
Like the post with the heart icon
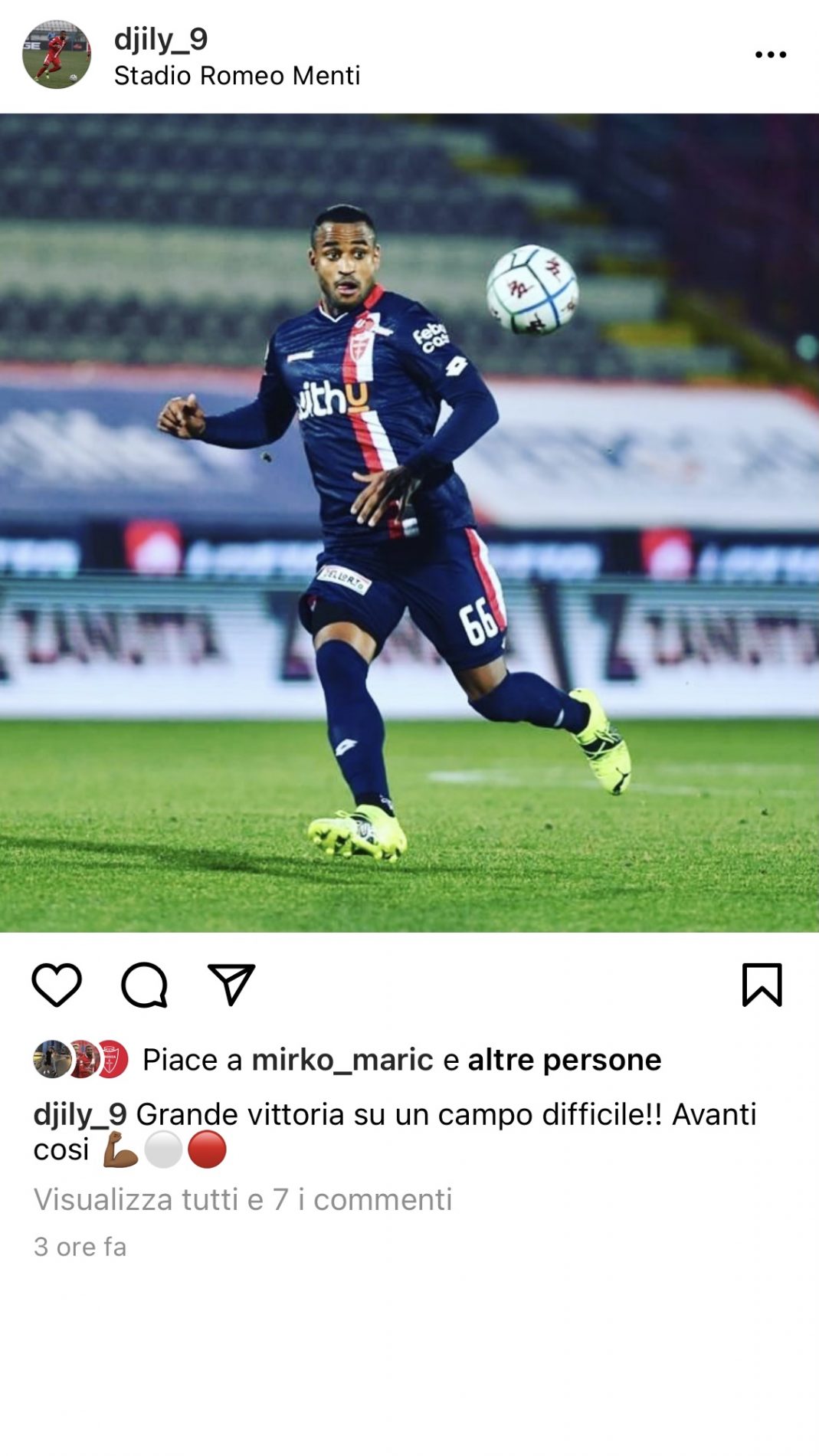[57, 985]
